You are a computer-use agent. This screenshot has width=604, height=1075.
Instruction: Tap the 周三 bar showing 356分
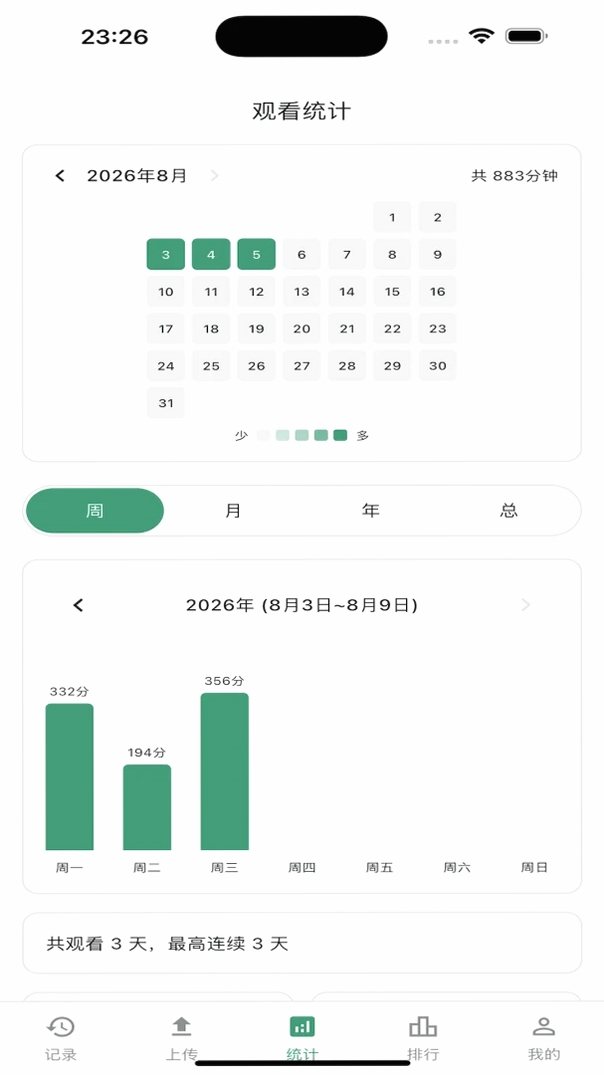pos(225,771)
